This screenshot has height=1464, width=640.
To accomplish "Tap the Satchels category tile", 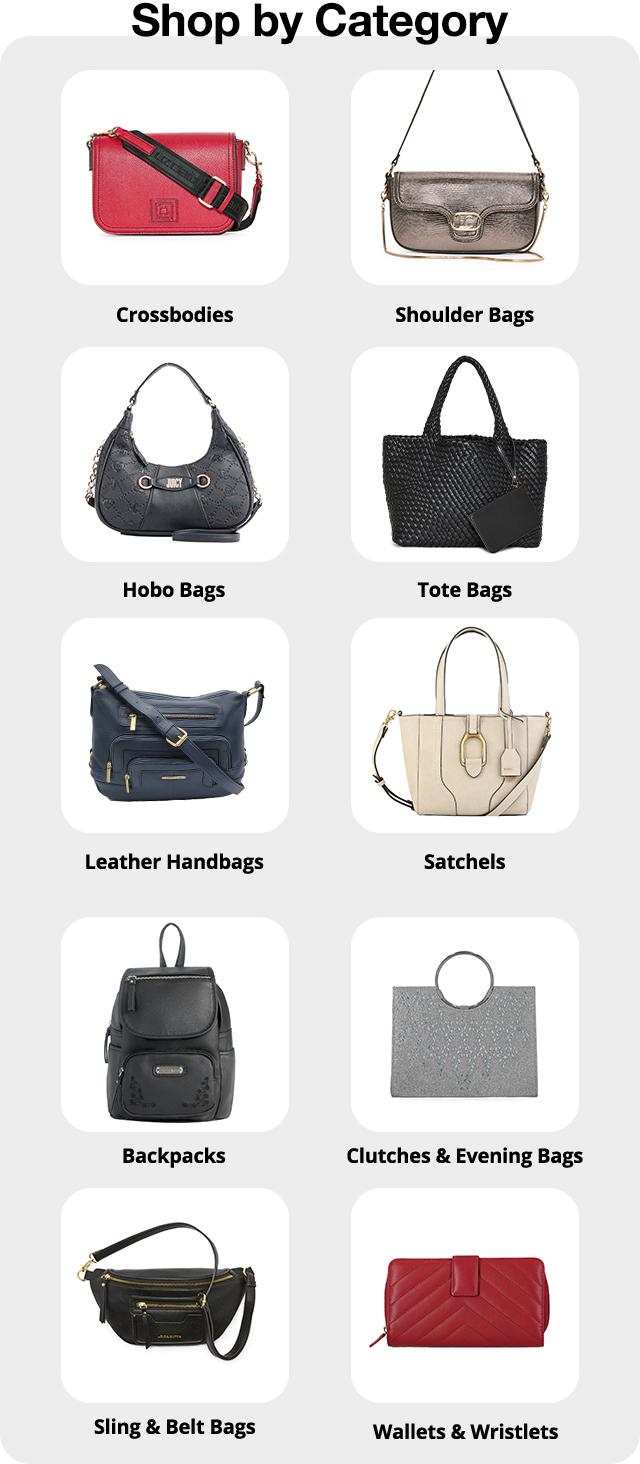I will (464, 726).
